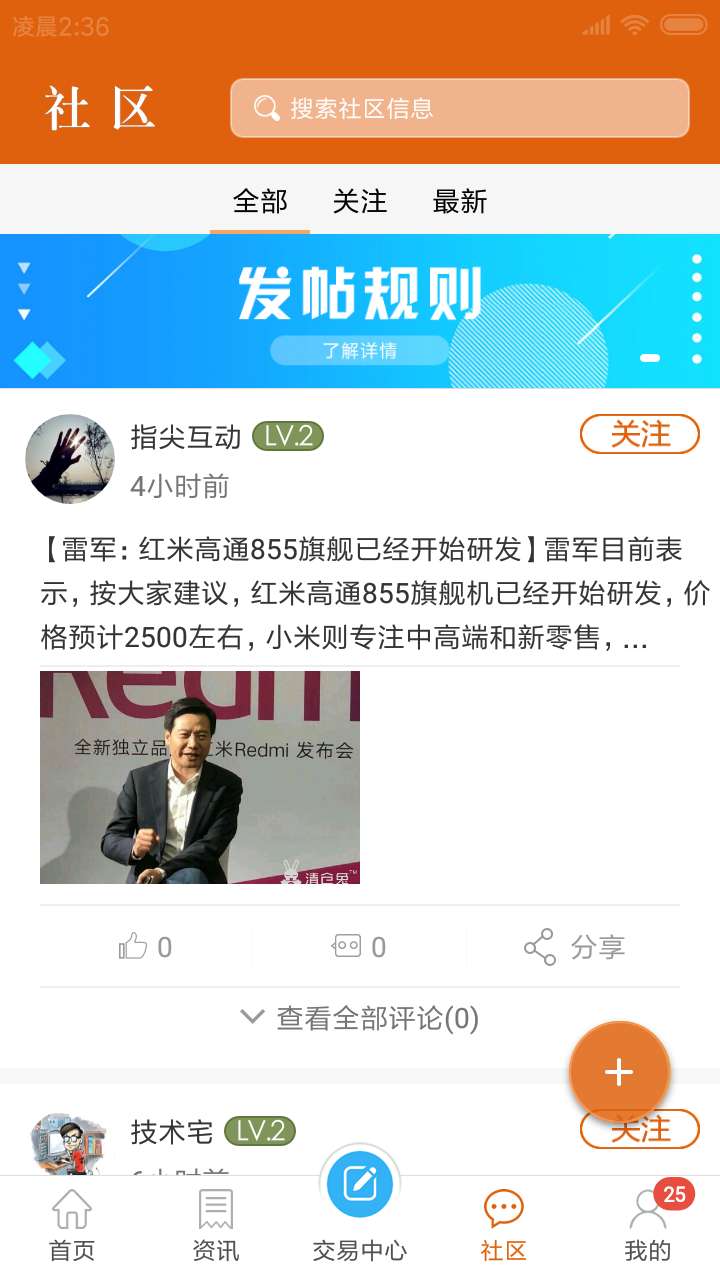Collapse comments using the downward chevron

click(253, 1016)
